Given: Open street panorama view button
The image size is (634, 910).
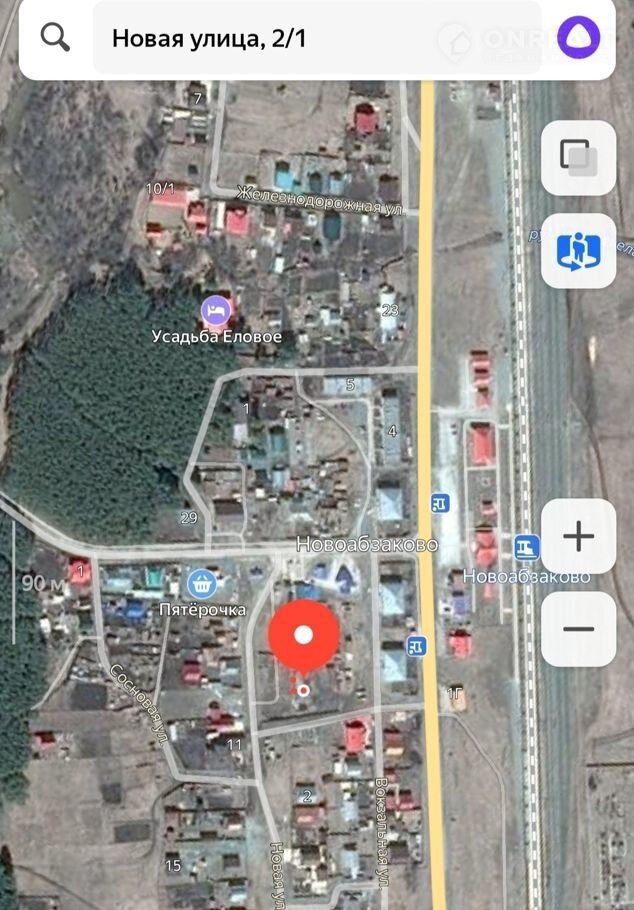Looking at the screenshot, I should coord(578,251).
